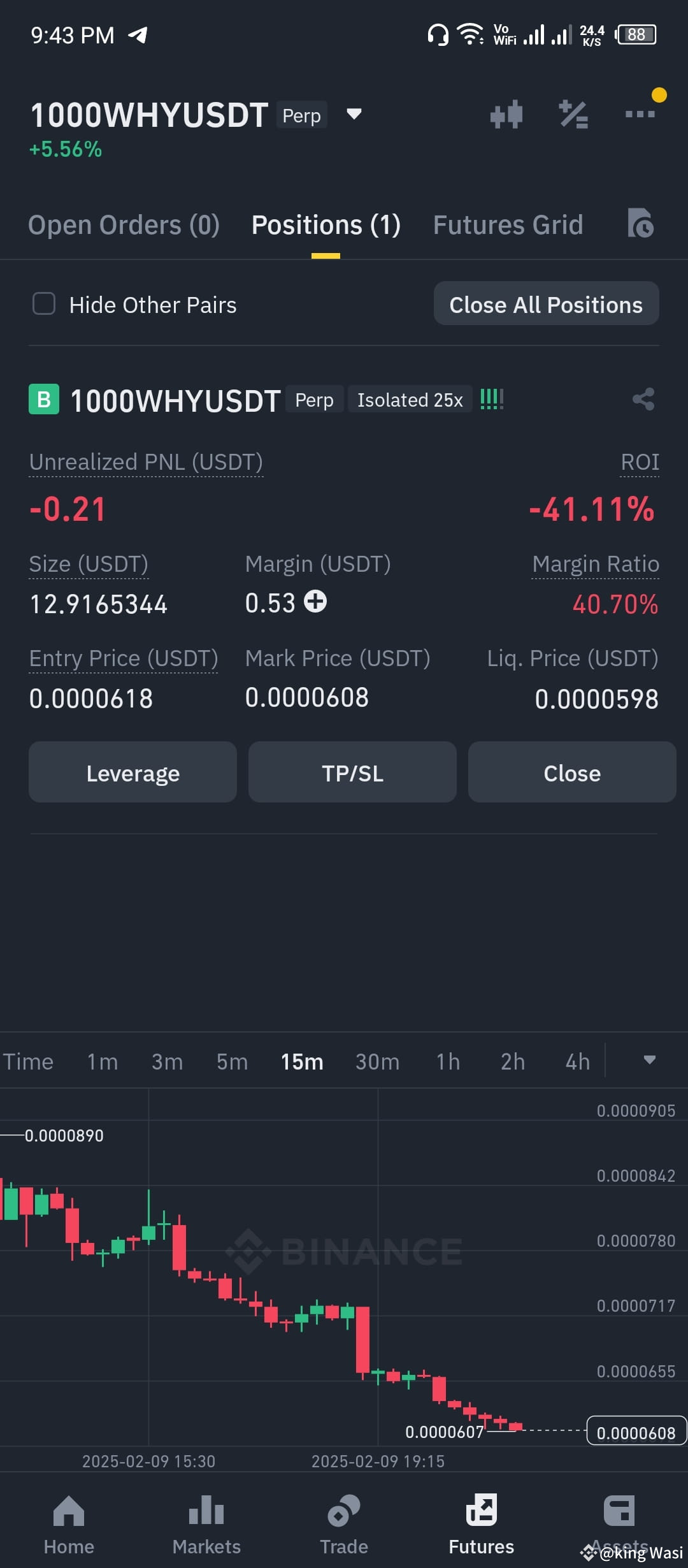Switch to the Open Orders tab
Screen dimensions: 688x1568
124,224
